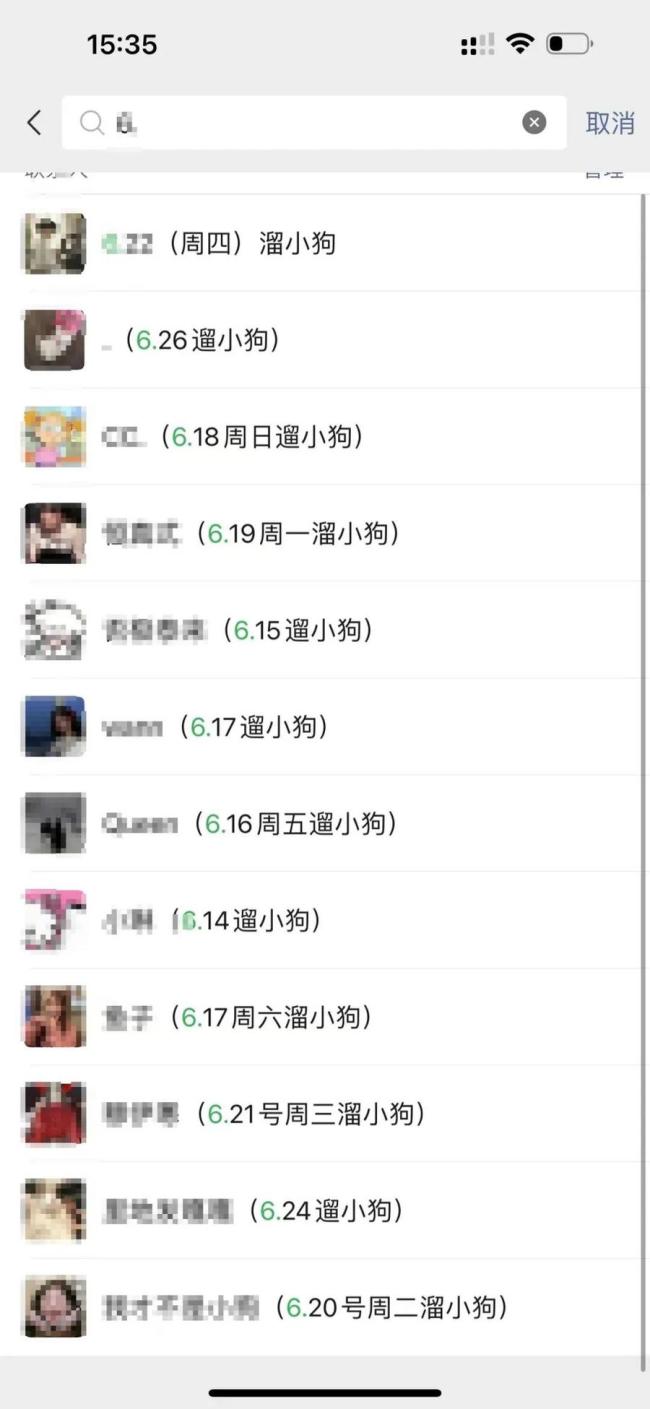Open contact tagged 6.19周一溜小狗

[x=300, y=533]
